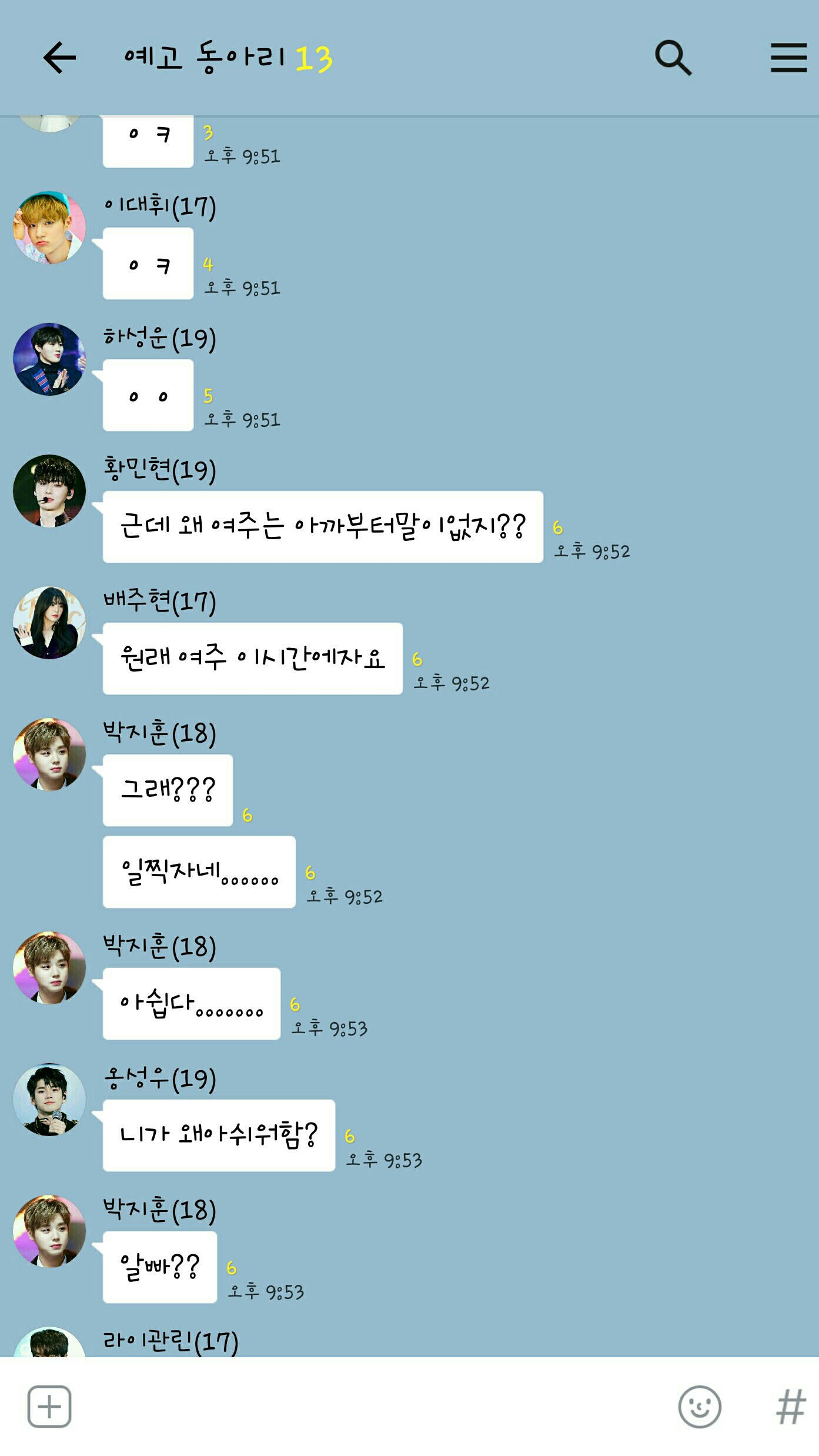The height and width of the screenshot is (1456, 819).
Task: Go back from the 예고 동아리 chat
Action: point(60,58)
